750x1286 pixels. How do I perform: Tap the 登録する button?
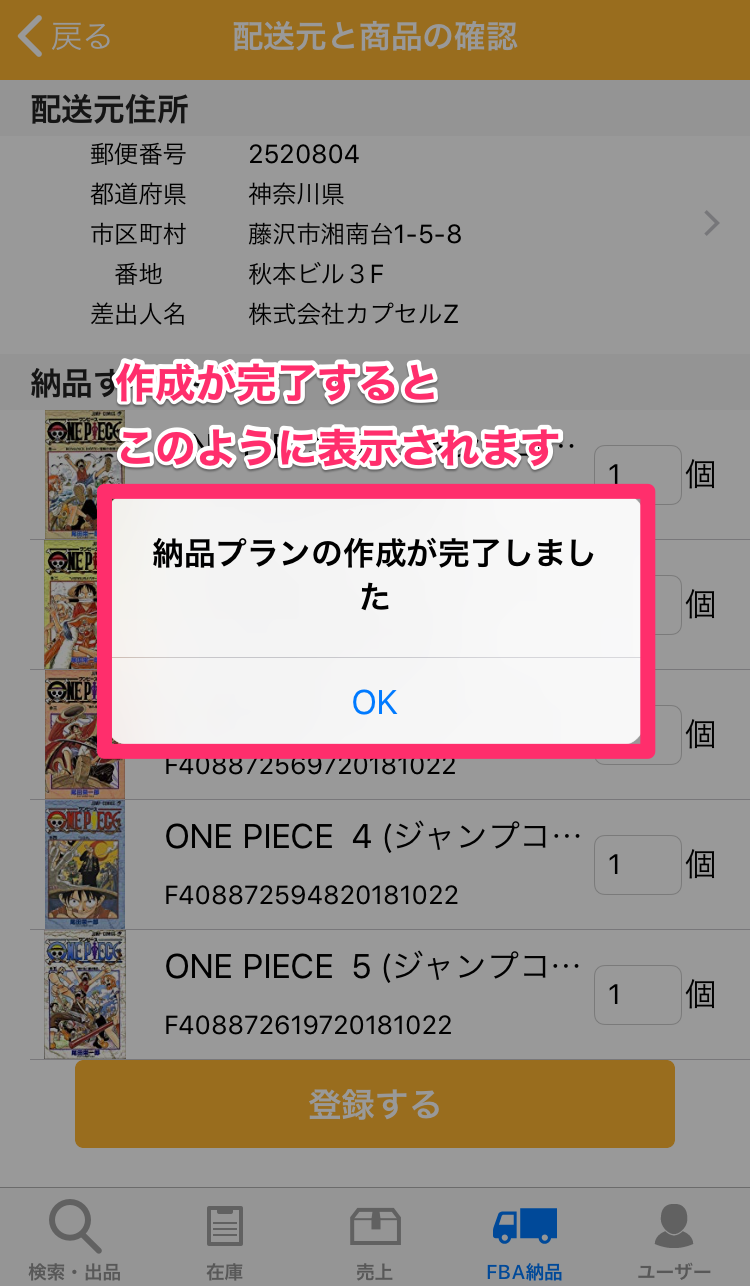click(375, 1104)
